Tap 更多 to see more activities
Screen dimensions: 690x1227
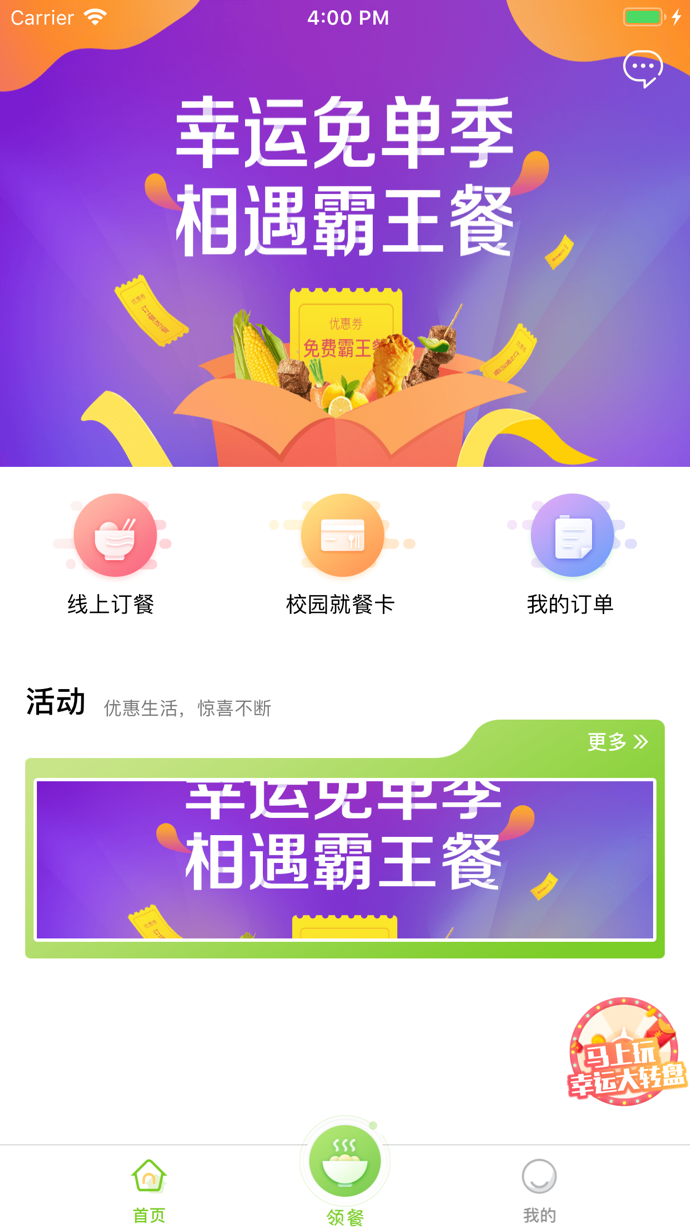click(617, 741)
